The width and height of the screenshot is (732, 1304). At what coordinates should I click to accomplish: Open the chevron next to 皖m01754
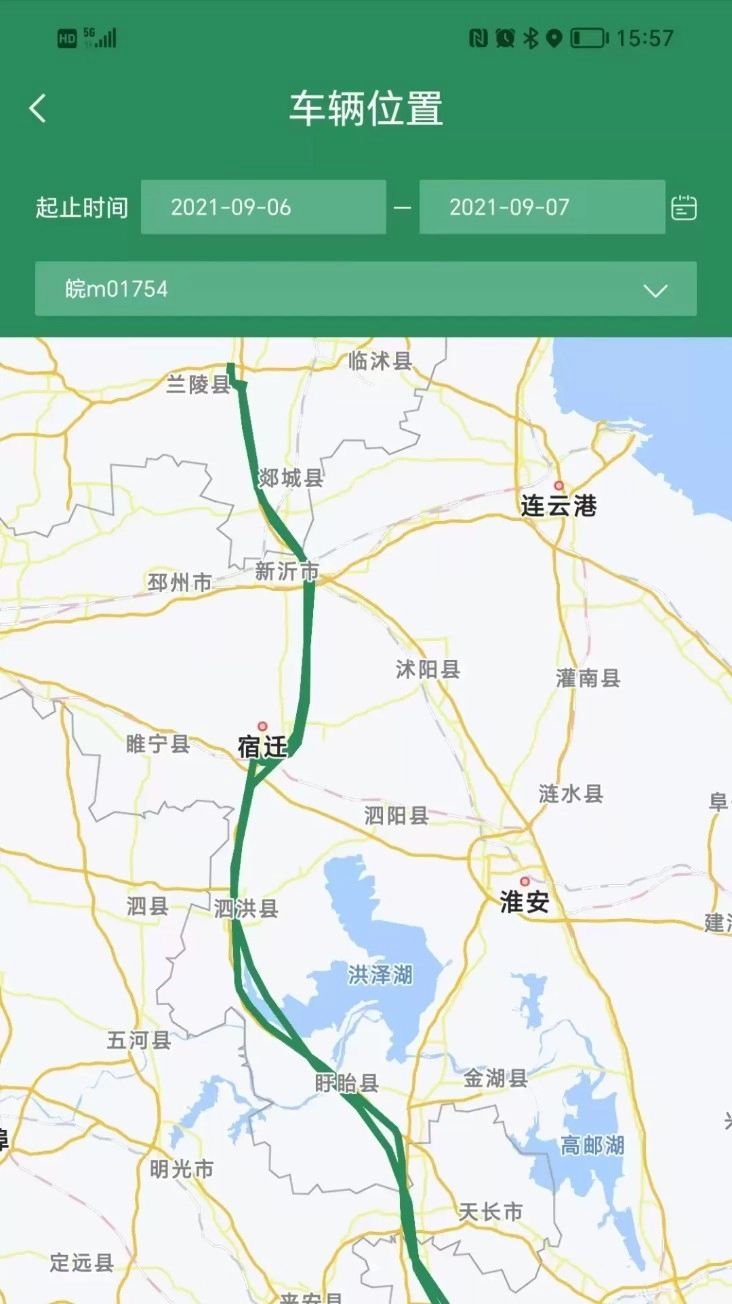pyautogui.click(x=655, y=288)
